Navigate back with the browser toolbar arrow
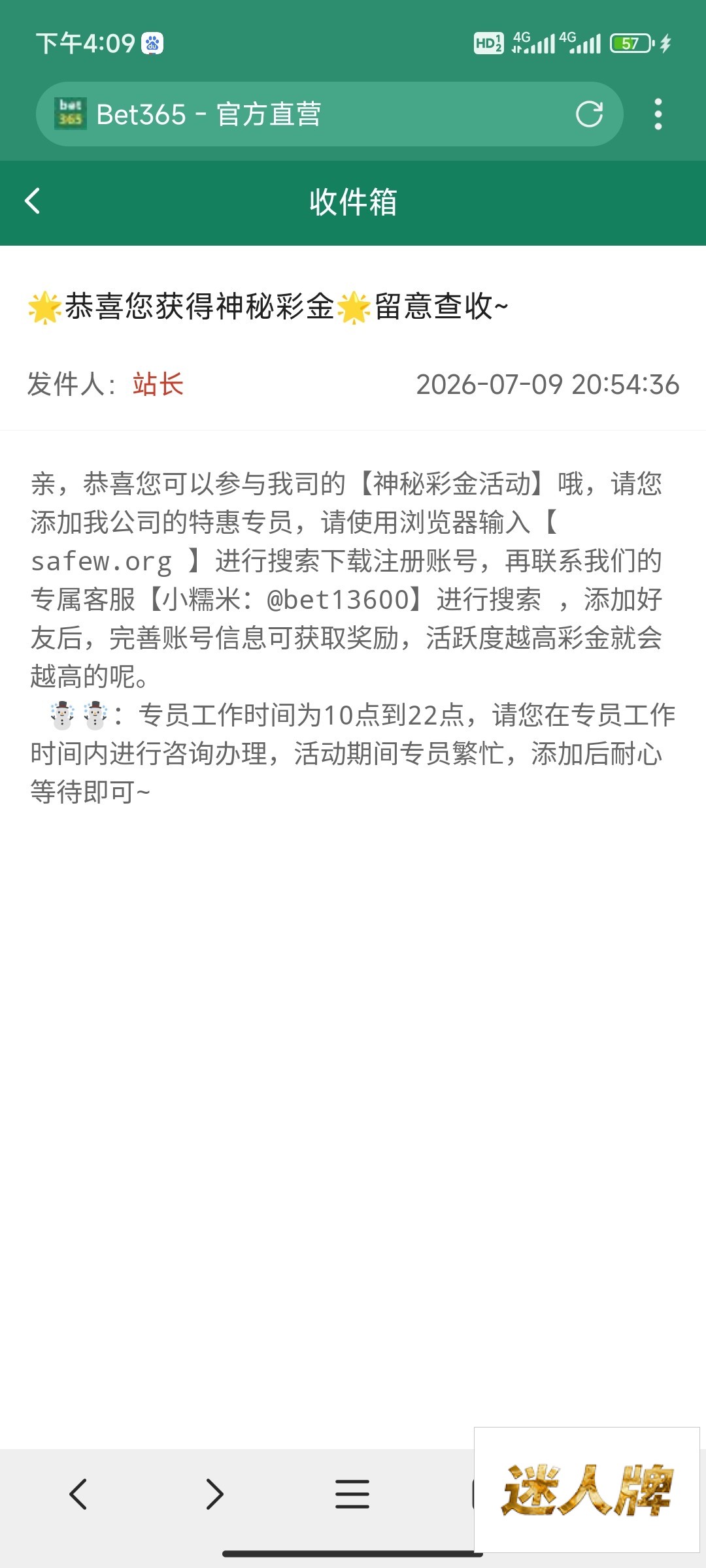Image resolution: width=706 pixels, height=1568 pixels. [78, 1494]
